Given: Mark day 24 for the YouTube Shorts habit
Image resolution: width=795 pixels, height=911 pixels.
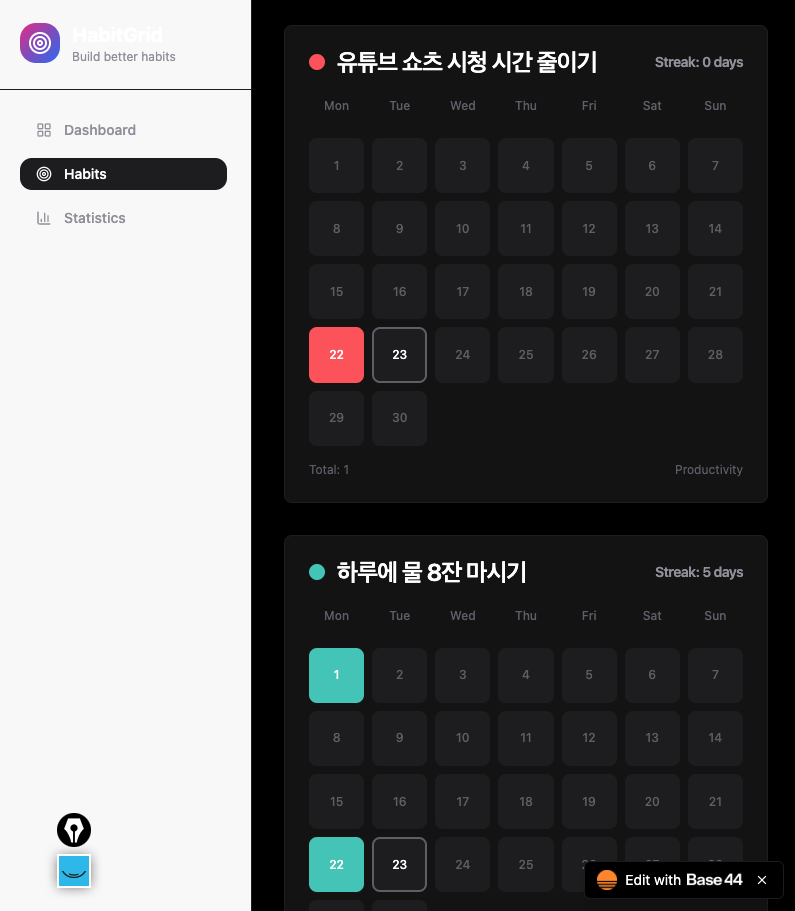Looking at the screenshot, I should click(x=462, y=354).
